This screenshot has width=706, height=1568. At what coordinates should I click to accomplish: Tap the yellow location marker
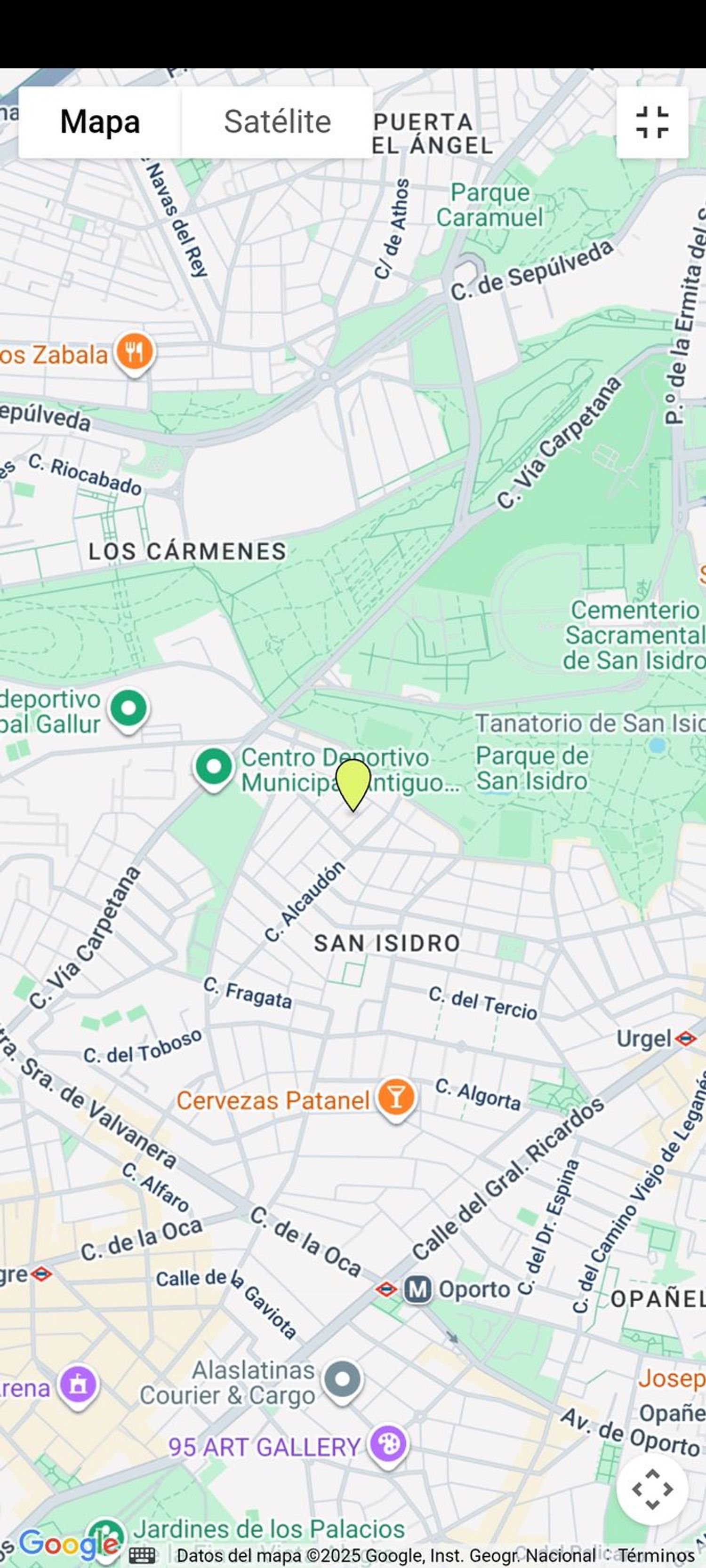[x=353, y=783]
